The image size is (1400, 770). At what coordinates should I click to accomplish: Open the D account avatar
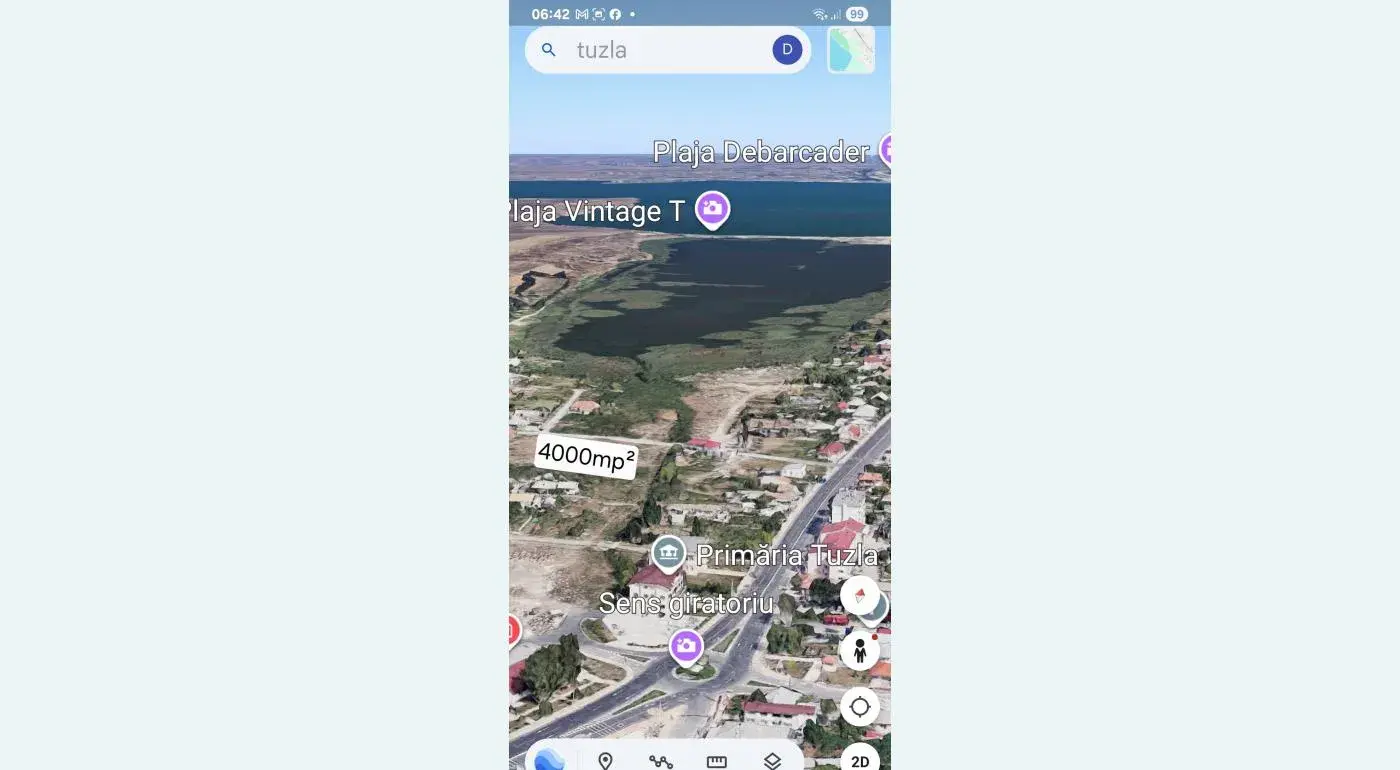pos(787,50)
